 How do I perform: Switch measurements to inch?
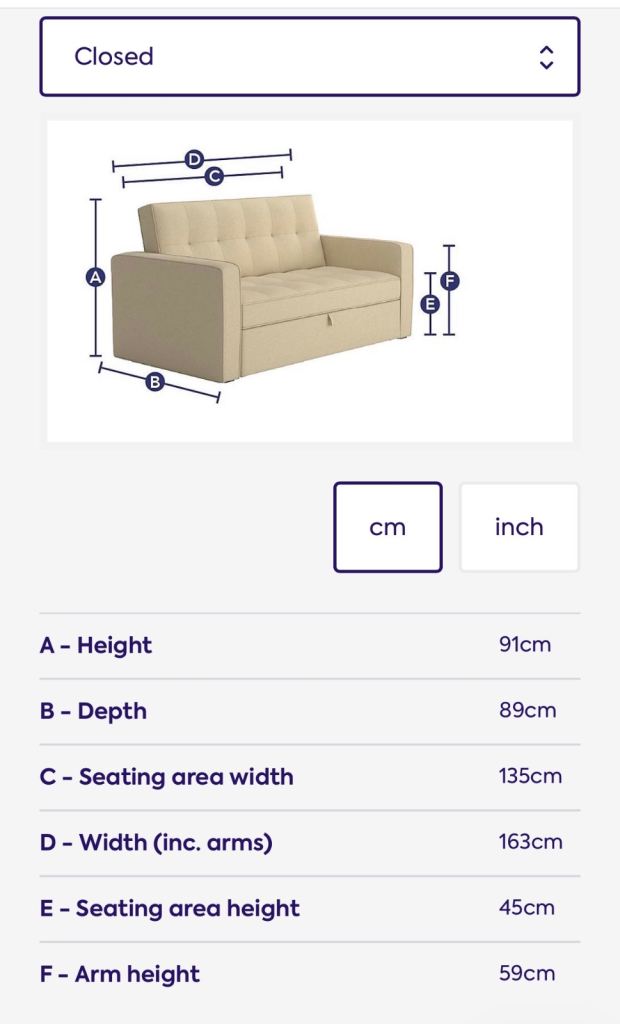(519, 527)
